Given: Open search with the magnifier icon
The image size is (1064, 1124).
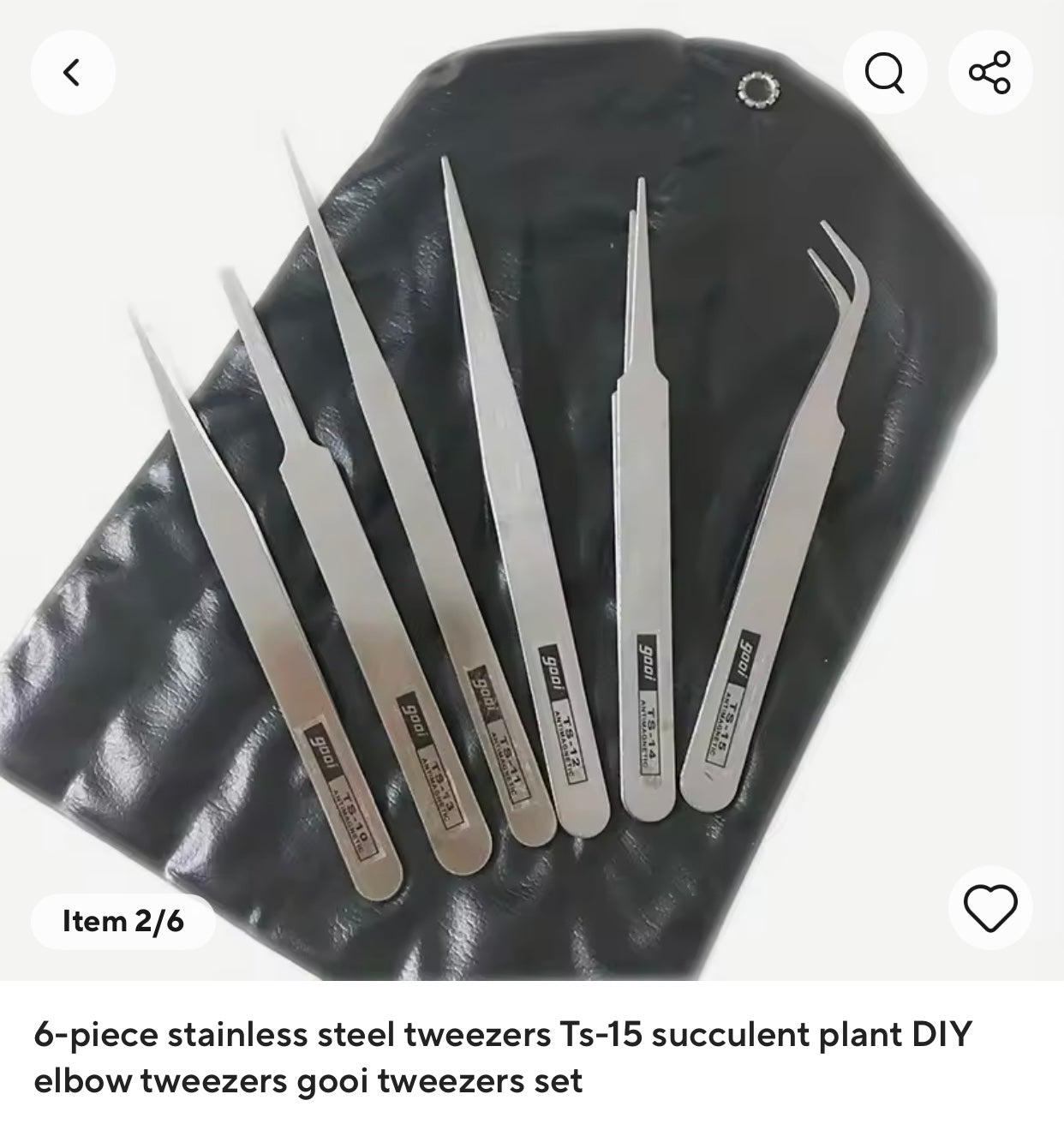Looking at the screenshot, I should tap(884, 73).
